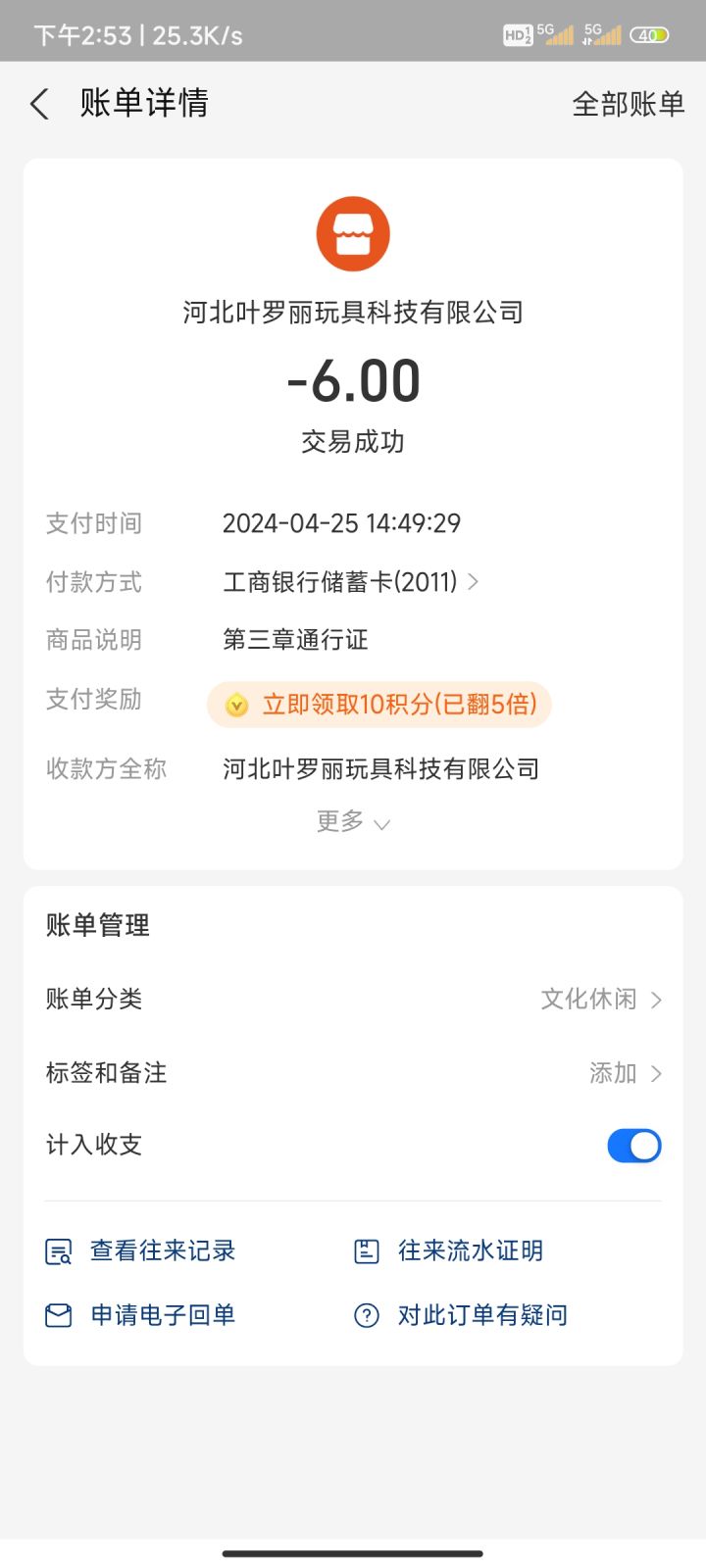Change 账单分类 category 文化休闲

(x=600, y=1000)
